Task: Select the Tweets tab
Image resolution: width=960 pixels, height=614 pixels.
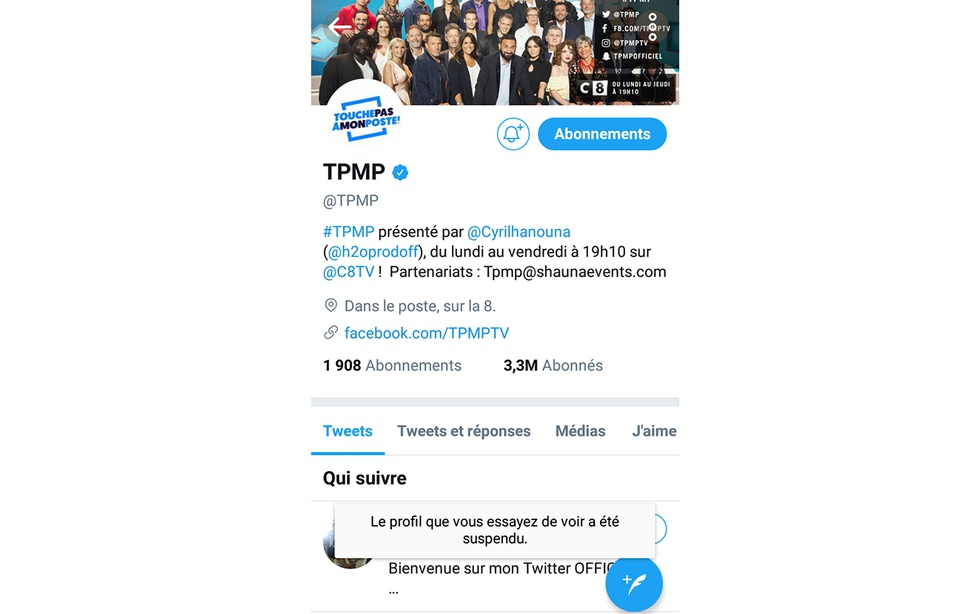Action: [348, 432]
